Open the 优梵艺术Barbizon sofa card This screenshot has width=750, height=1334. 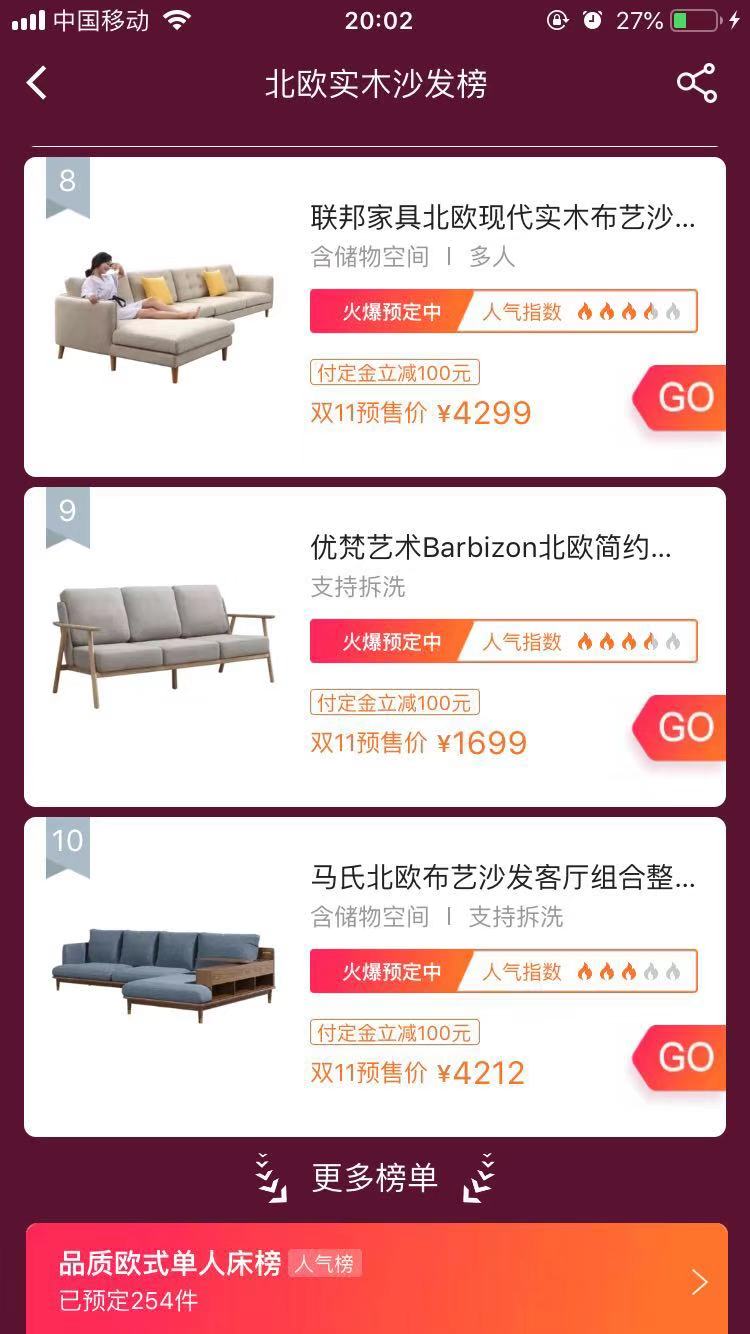click(375, 647)
